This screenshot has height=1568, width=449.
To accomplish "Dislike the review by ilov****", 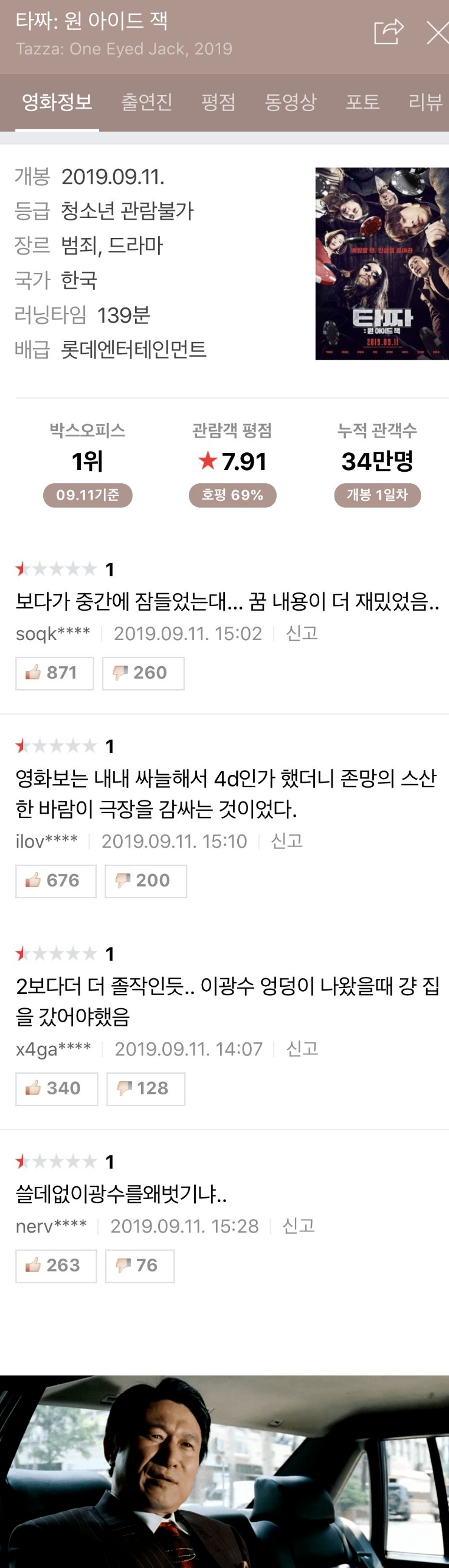I will (x=145, y=880).
